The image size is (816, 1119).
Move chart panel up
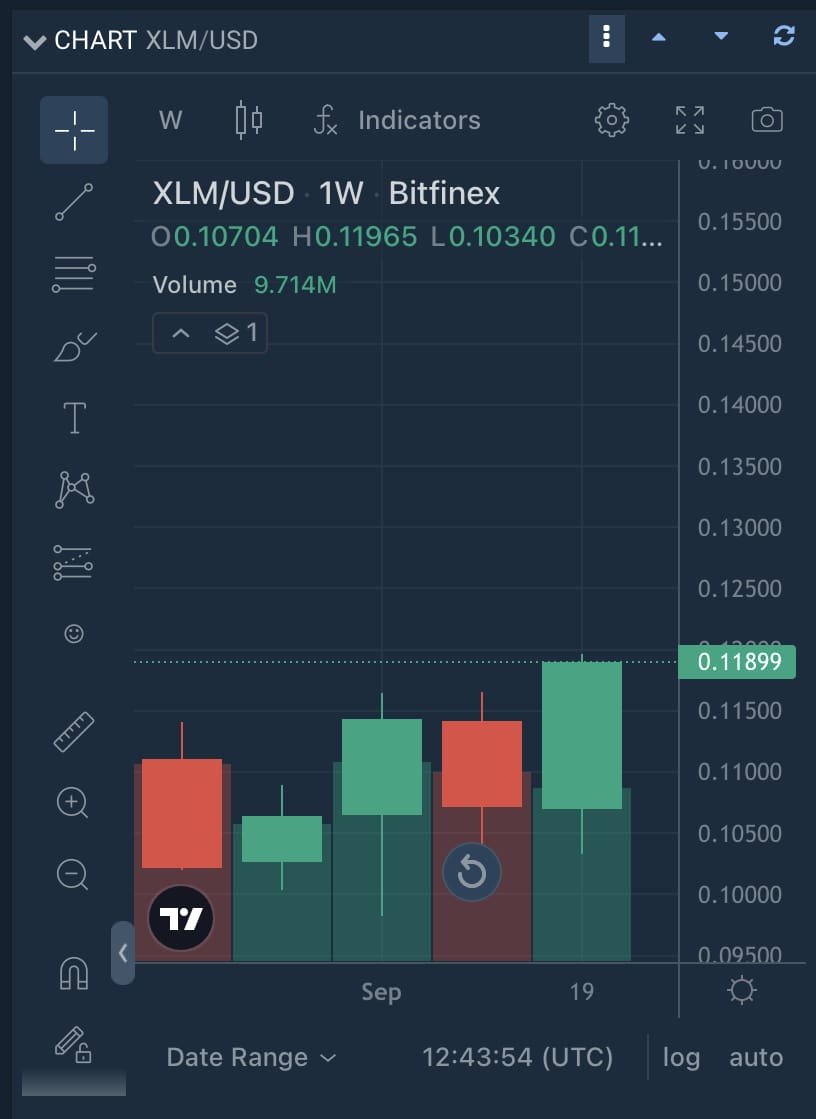[658, 38]
